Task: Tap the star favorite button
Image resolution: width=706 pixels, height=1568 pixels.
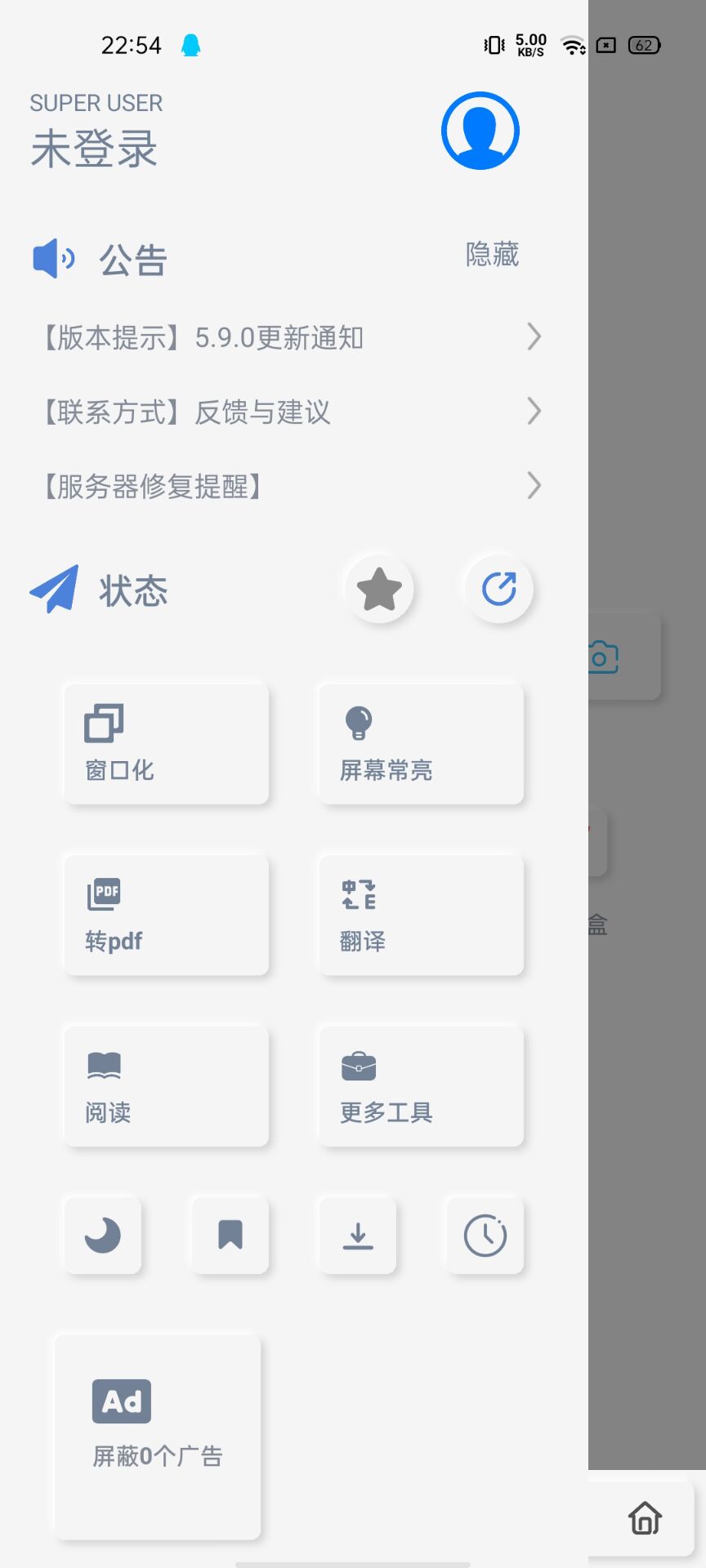Action: coord(379,589)
